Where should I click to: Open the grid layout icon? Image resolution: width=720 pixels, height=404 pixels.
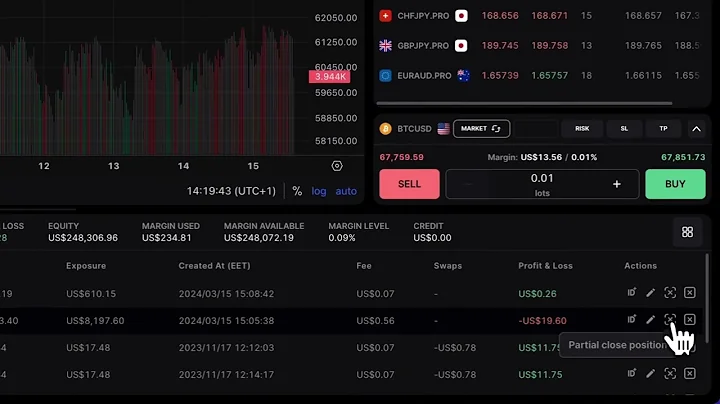(x=688, y=232)
